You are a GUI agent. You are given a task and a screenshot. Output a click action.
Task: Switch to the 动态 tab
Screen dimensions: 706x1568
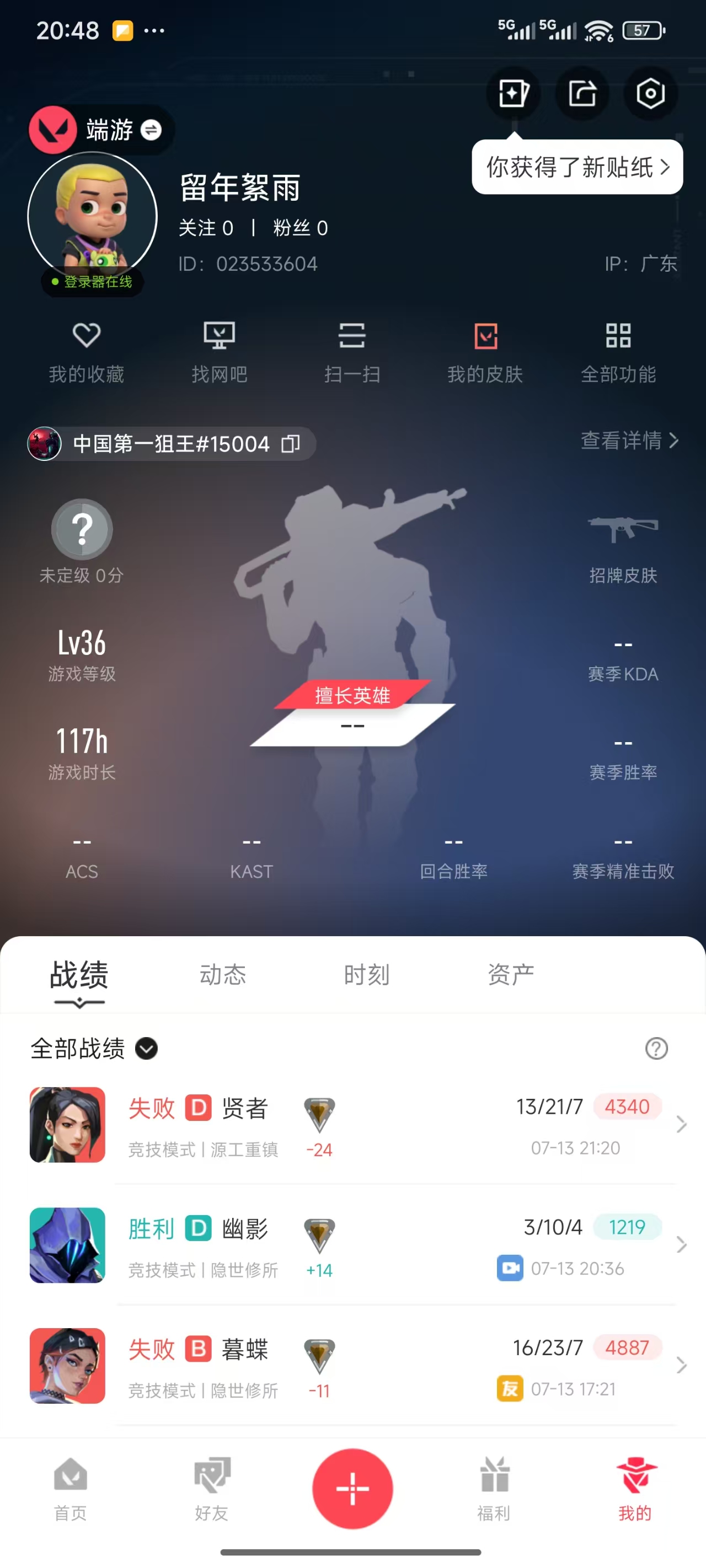point(222,975)
